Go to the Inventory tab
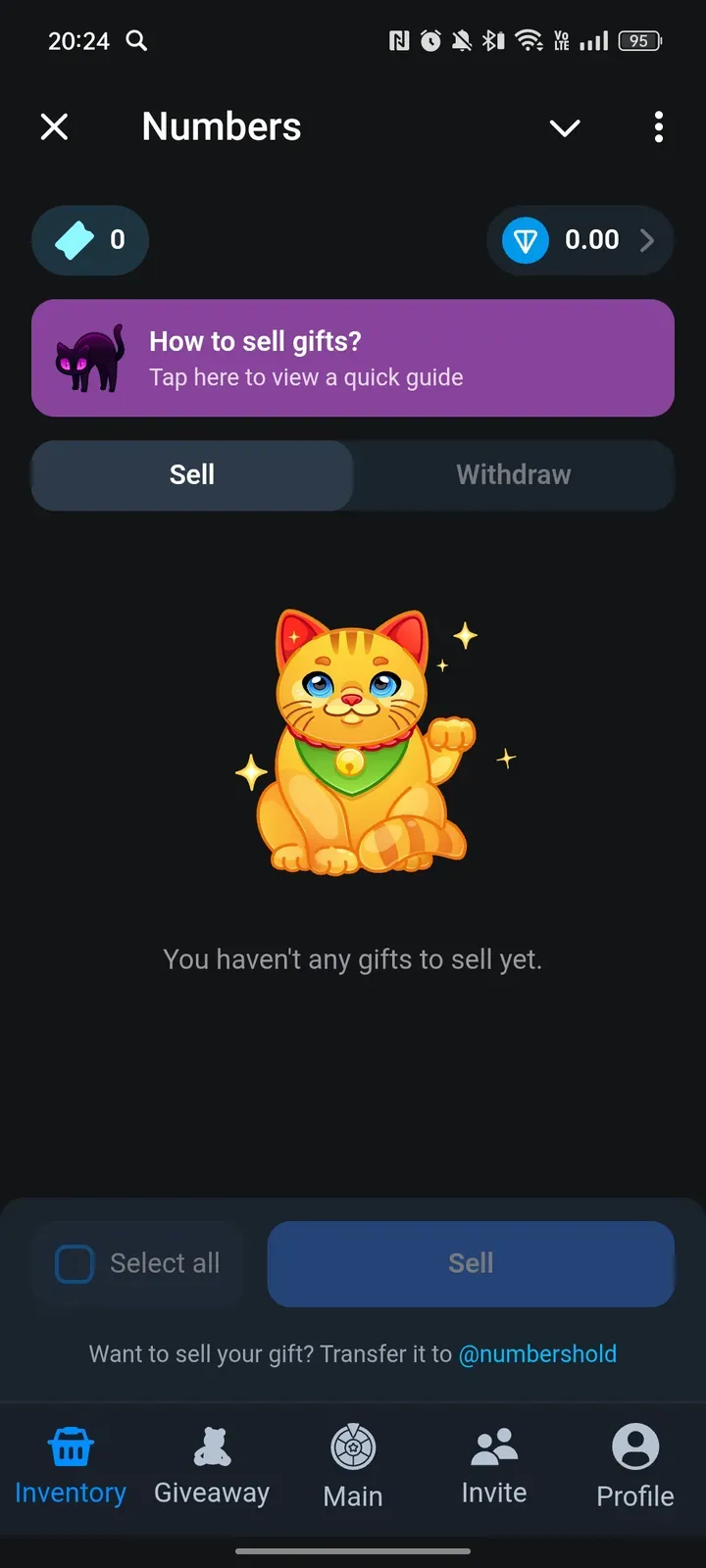 pyautogui.click(x=71, y=1467)
